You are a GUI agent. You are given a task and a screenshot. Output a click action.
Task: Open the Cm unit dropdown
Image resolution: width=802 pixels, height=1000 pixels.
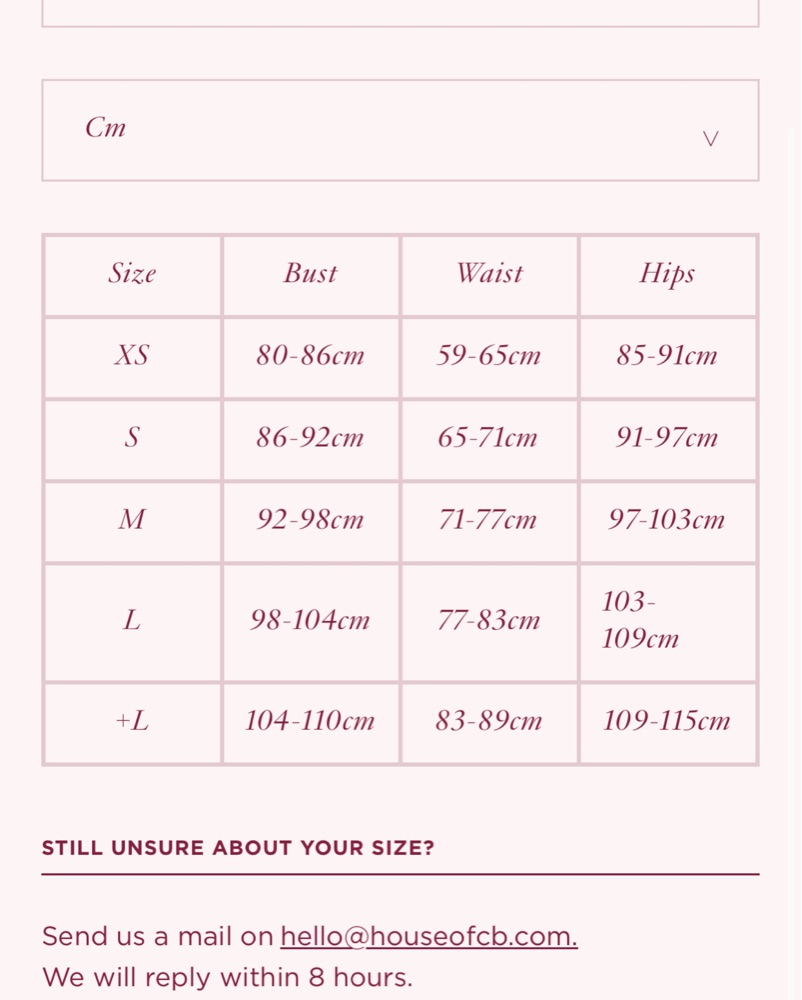(400, 130)
